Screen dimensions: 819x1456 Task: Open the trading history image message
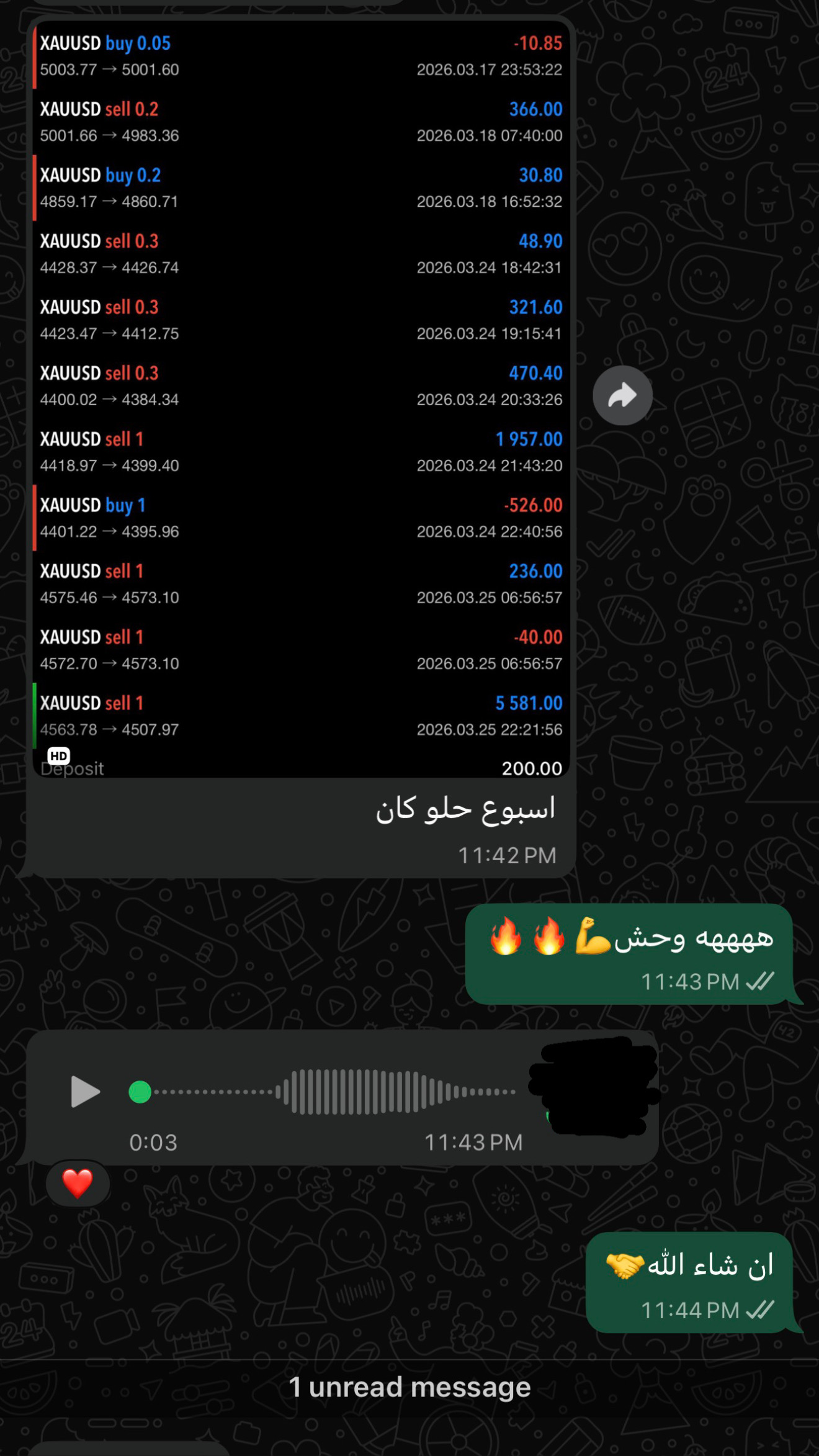[301, 397]
